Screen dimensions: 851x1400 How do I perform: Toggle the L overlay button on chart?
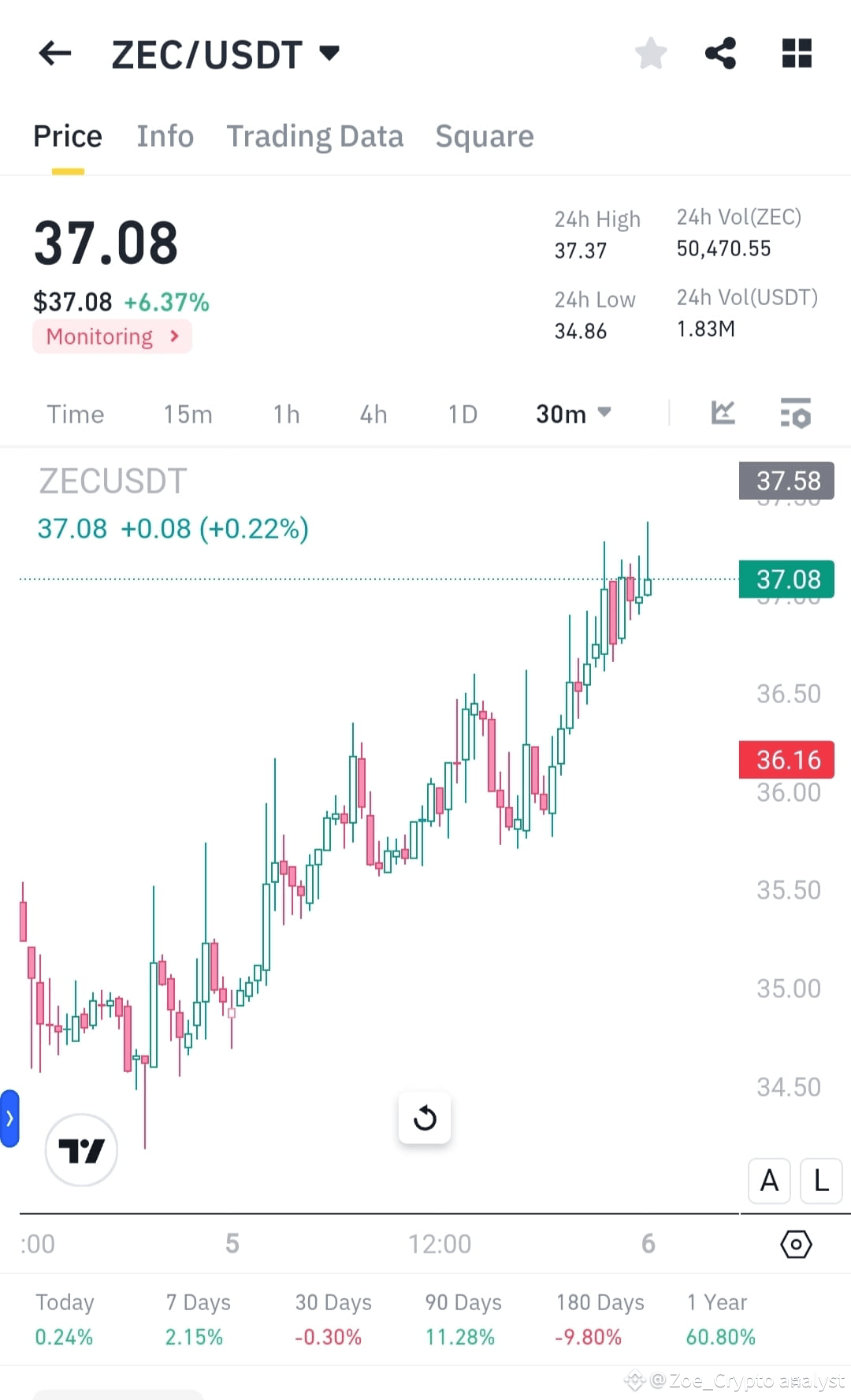pyautogui.click(x=819, y=1180)
